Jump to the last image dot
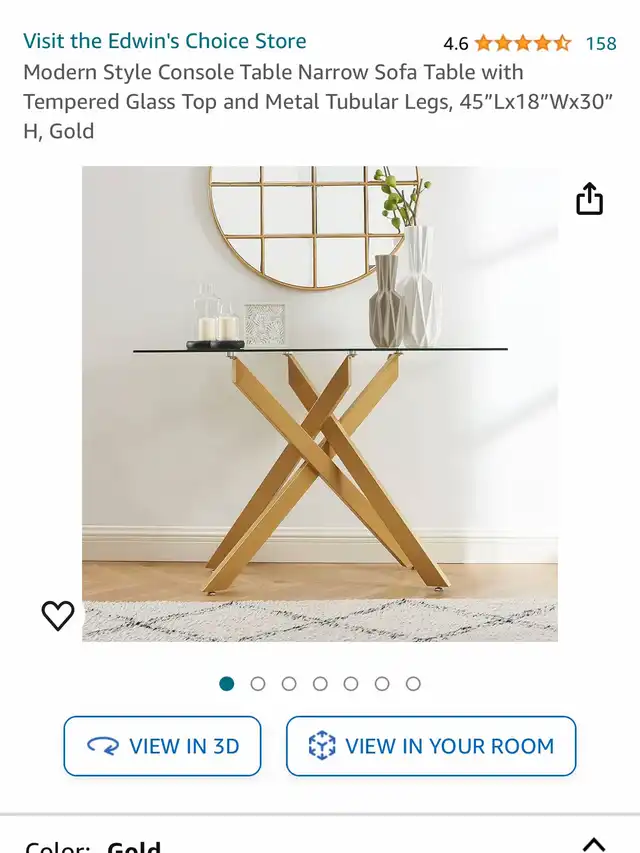This screenshot has height=853, width=640. click(x=413, y=684)
